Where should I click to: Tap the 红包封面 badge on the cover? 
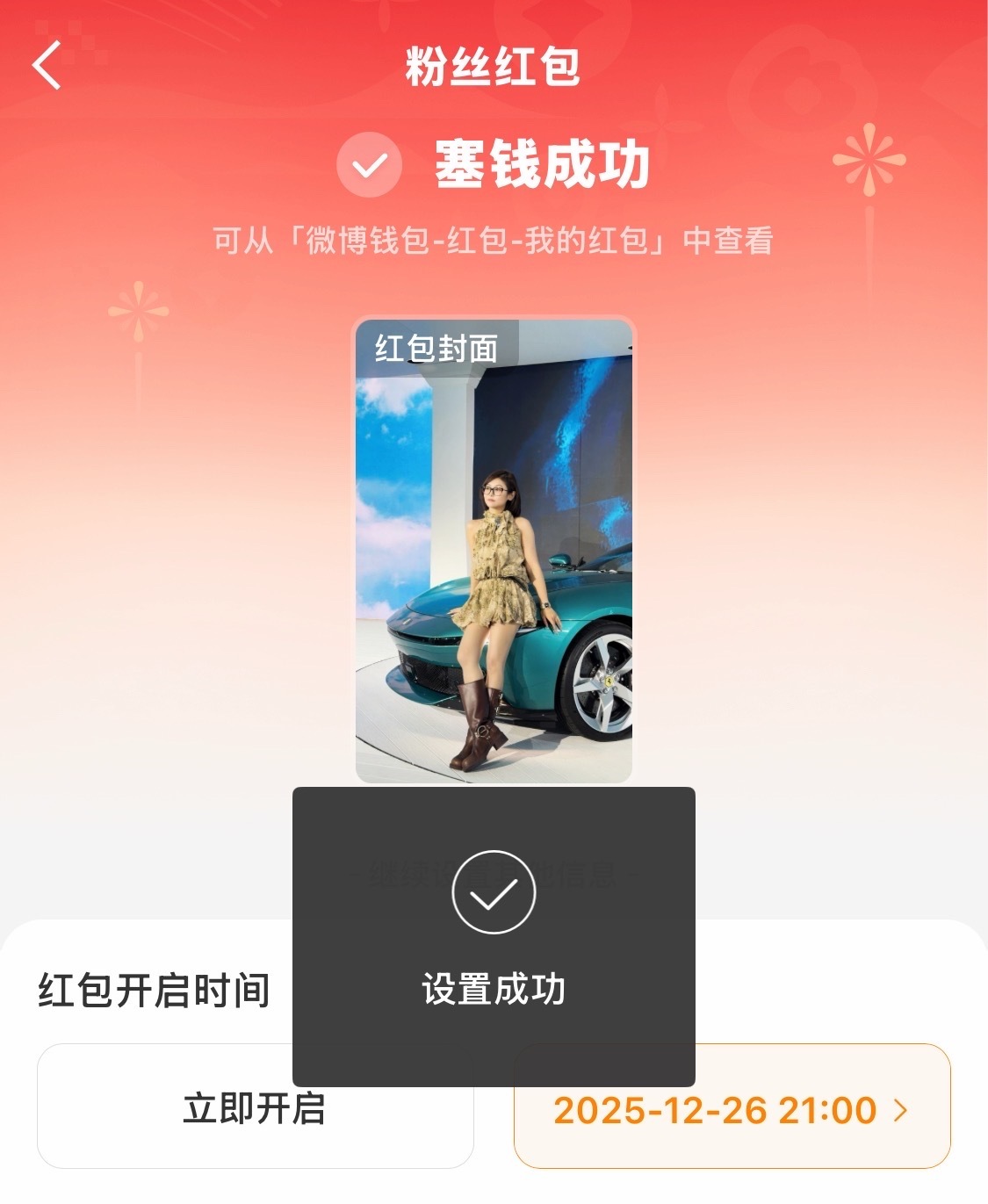coord(436,349)
